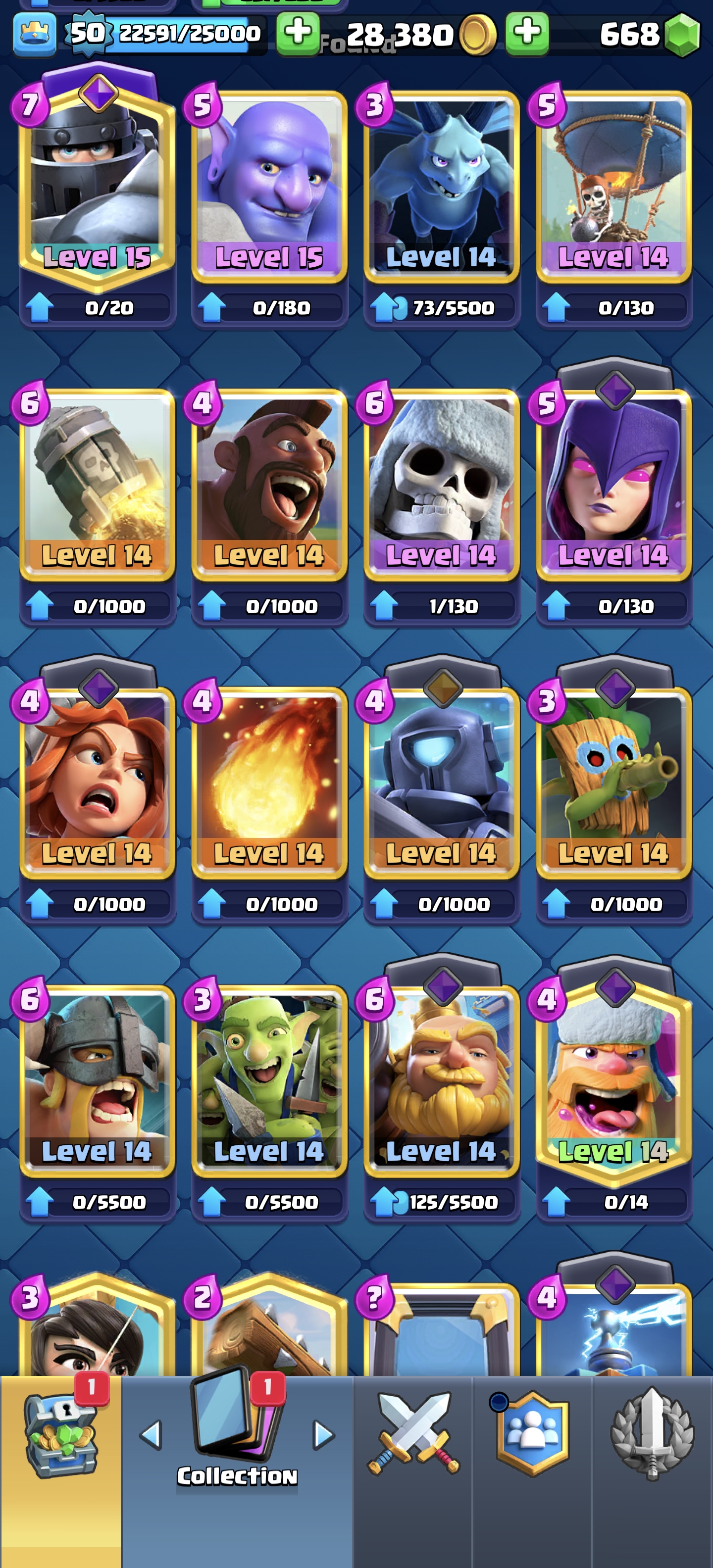Open the Goblins card
713x1568 pixels.
coord(269,1078)
